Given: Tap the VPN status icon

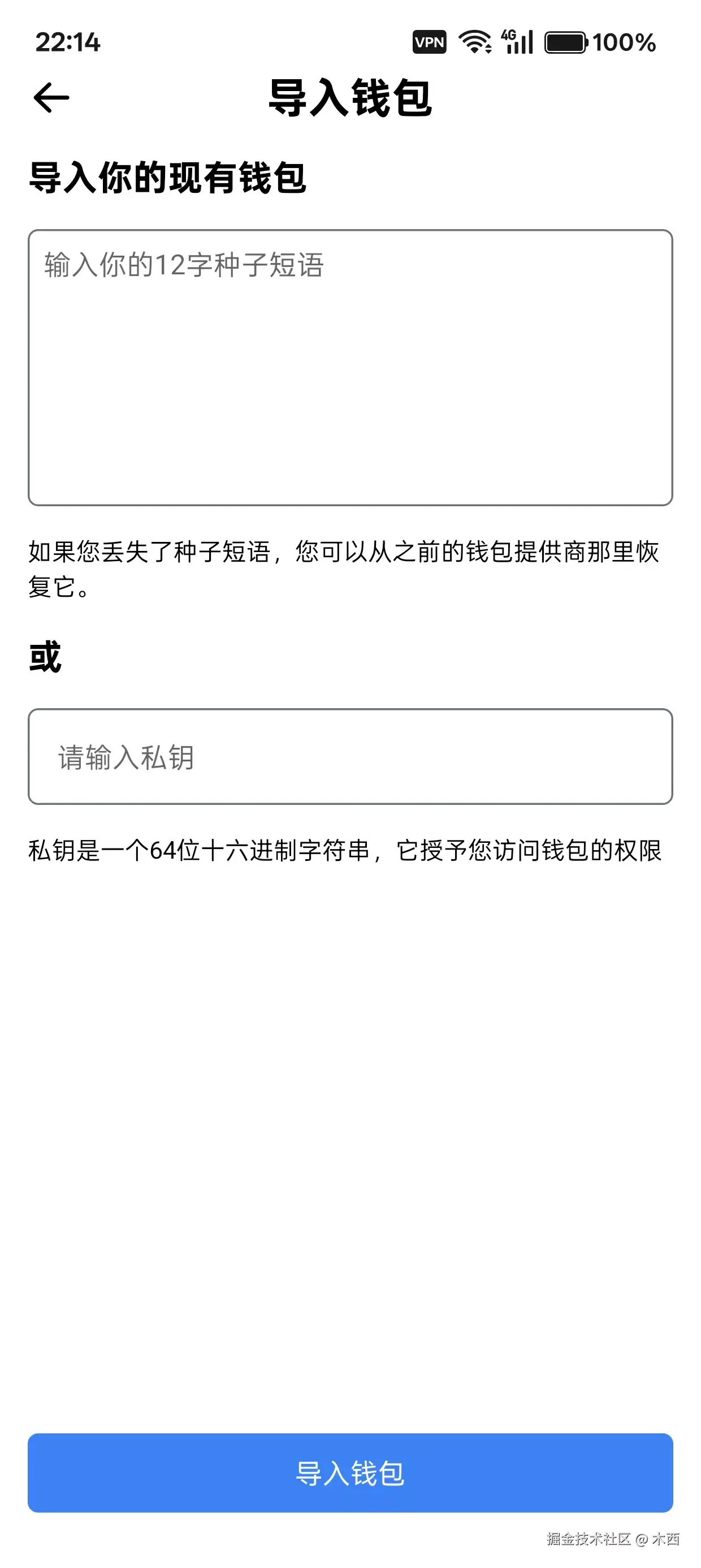Looking at the screenshot, I should pyautogui.click(x=430, y=41).
